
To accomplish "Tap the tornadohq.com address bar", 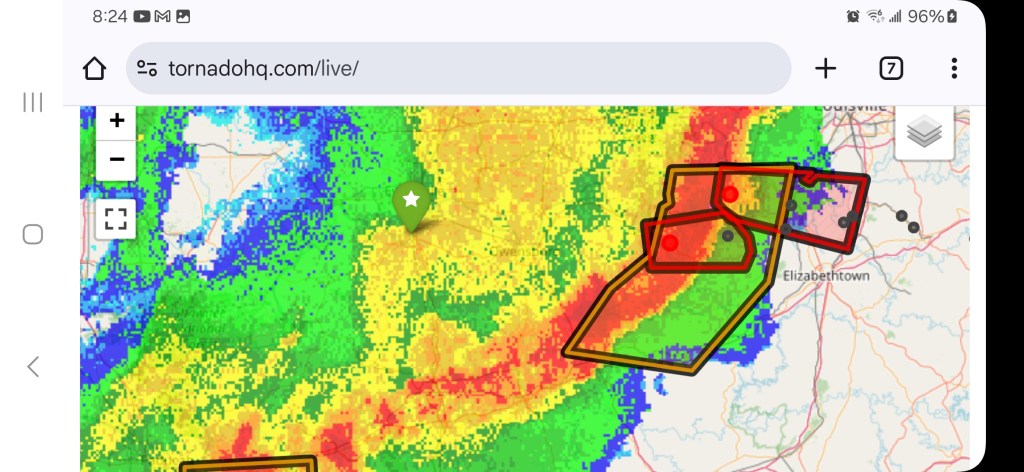I will [460, 68].
